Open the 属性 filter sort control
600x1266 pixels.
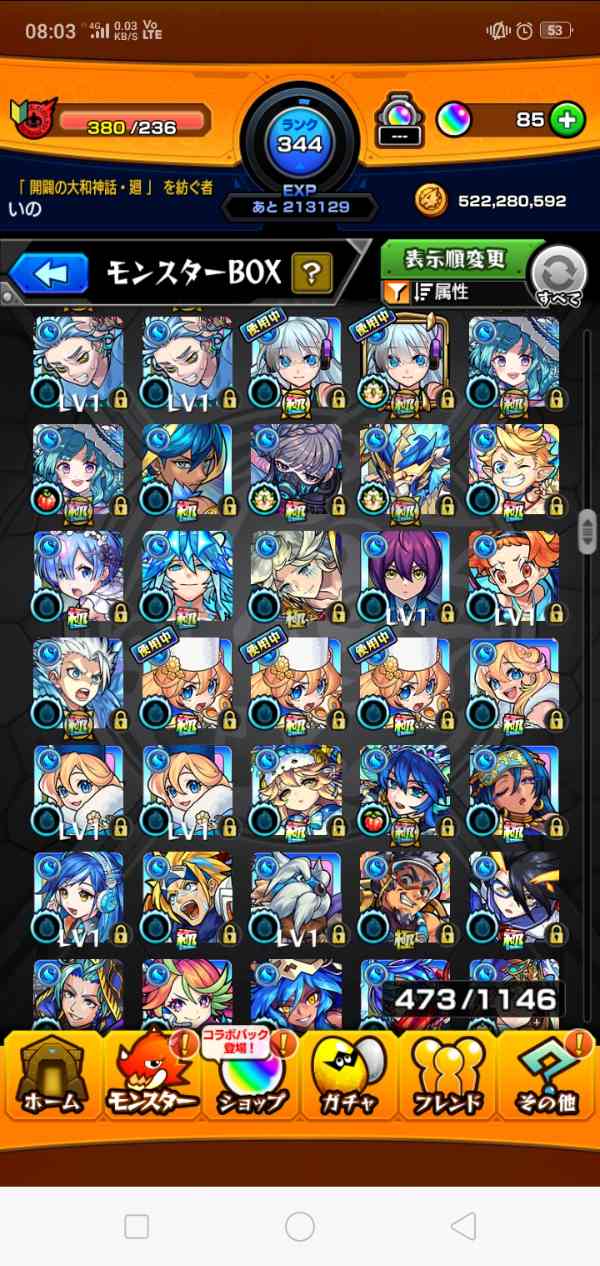(445, 293)
